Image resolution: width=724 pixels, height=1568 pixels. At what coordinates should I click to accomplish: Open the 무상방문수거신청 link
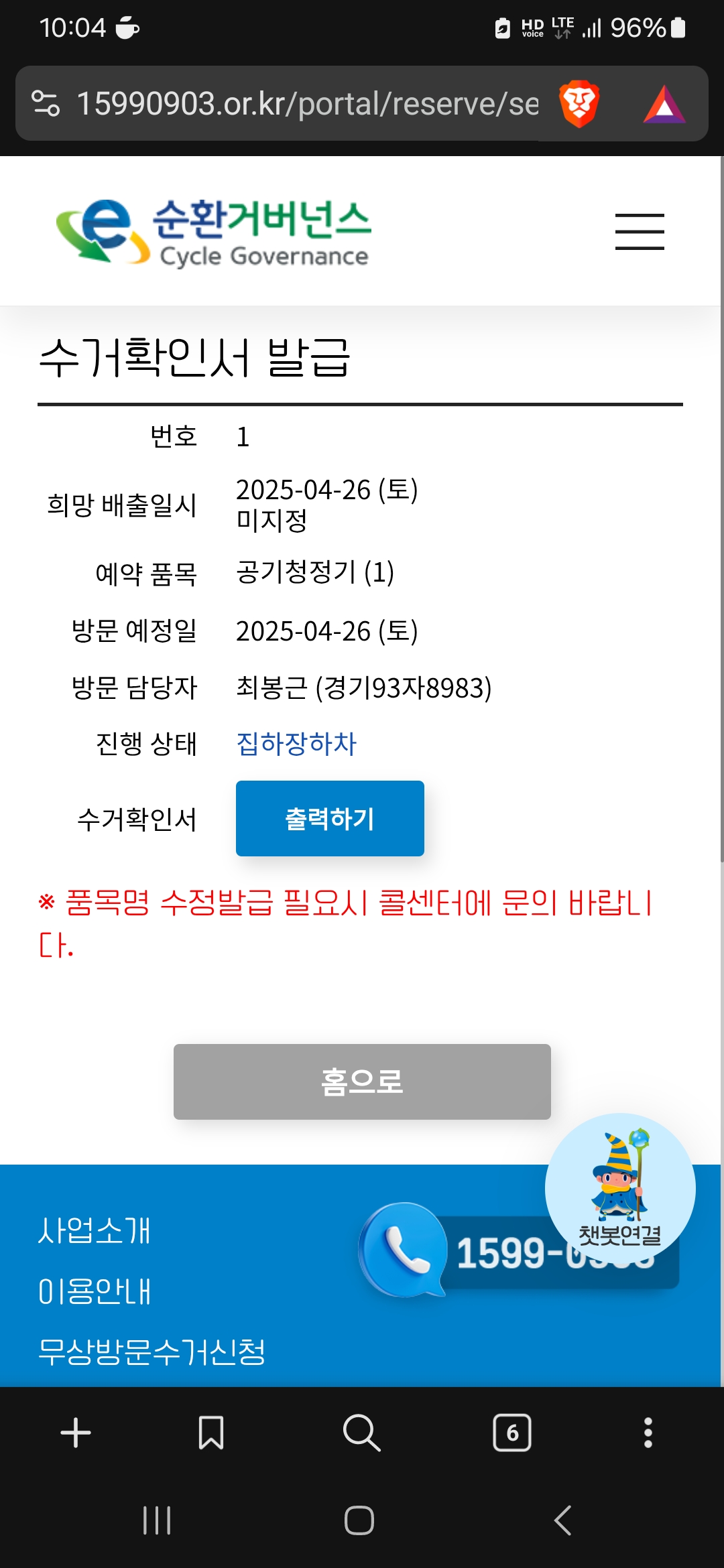point(152,1351)
